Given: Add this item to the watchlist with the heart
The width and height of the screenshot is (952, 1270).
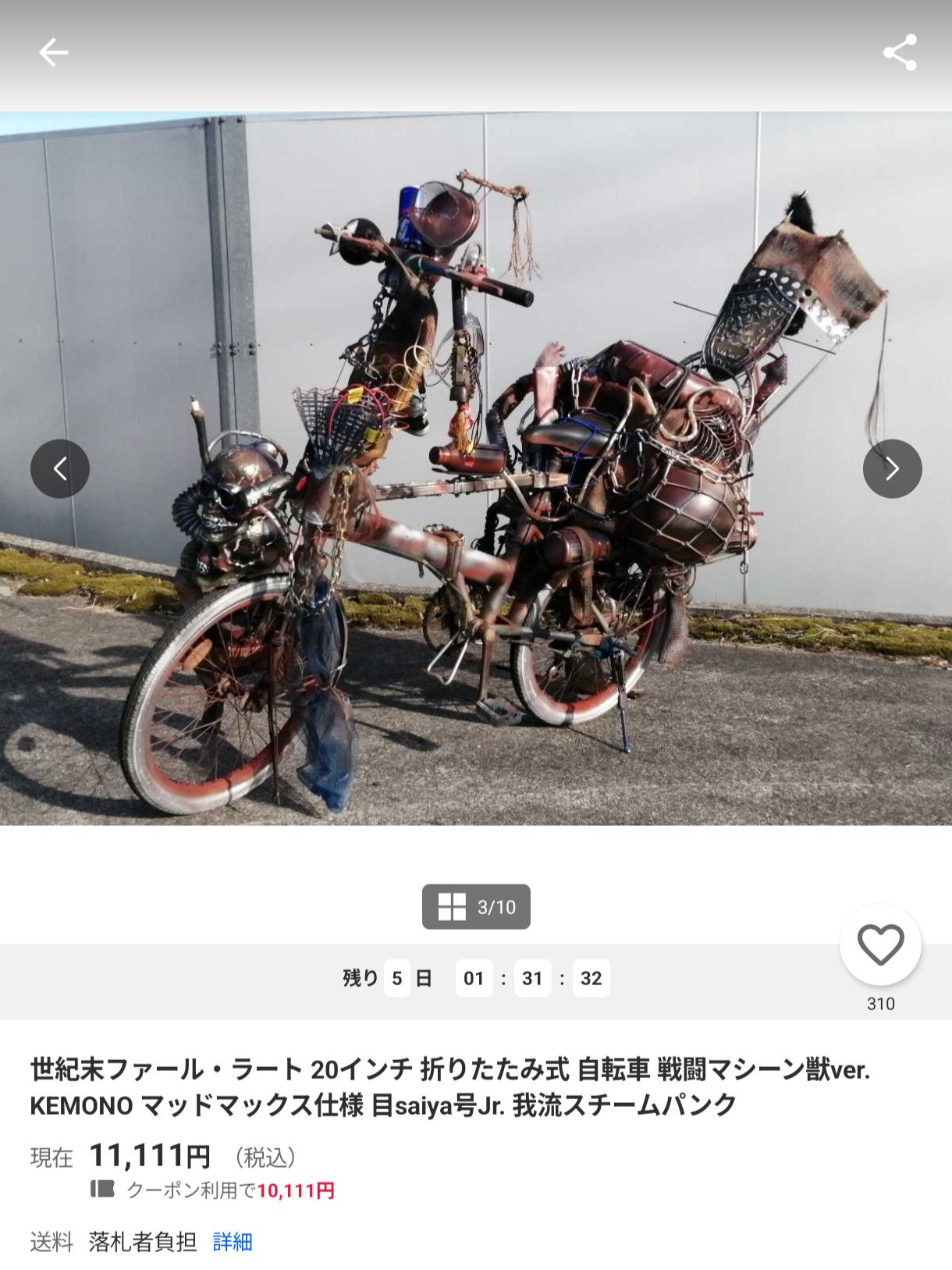Looking at the screenshot, I should [x=880, y=944].
